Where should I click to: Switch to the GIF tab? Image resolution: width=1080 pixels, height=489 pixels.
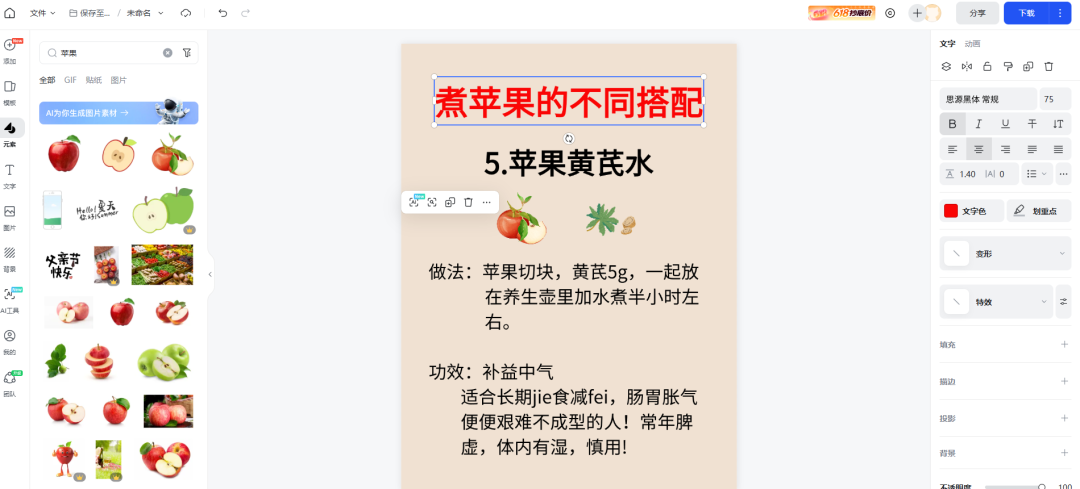[x=70, y=80]
